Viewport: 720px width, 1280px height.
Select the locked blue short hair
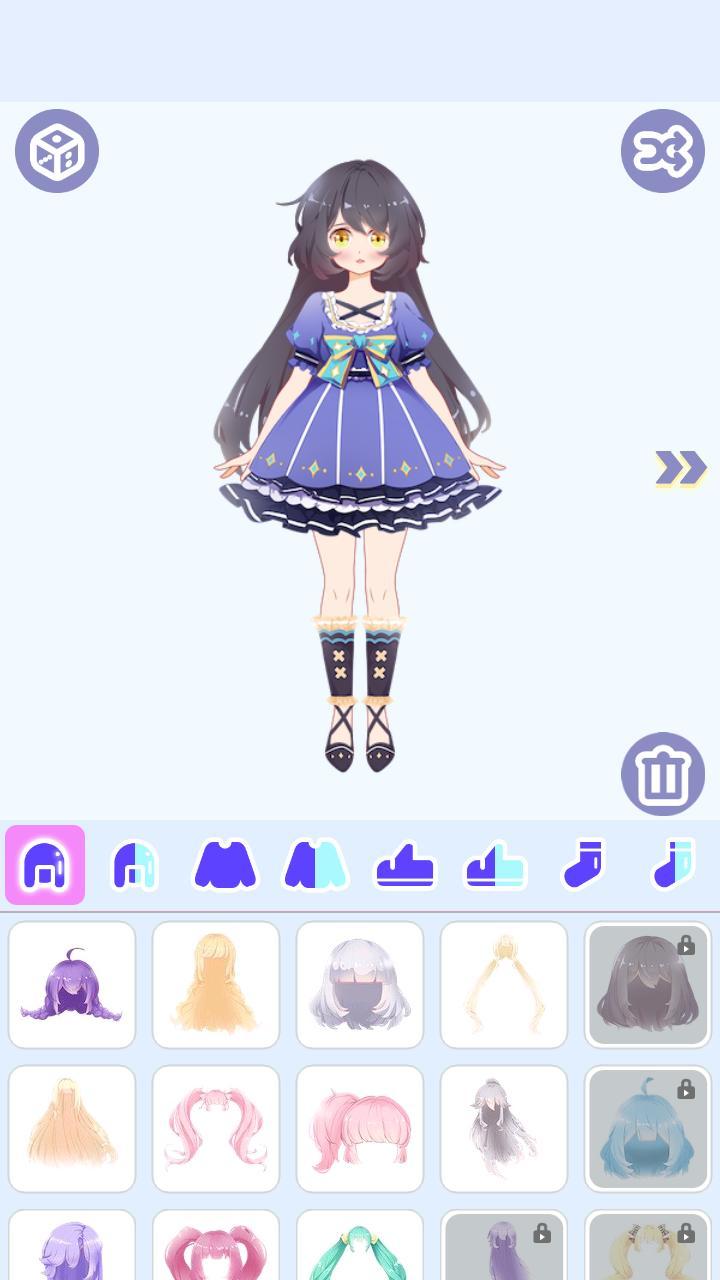point(648,1129)
